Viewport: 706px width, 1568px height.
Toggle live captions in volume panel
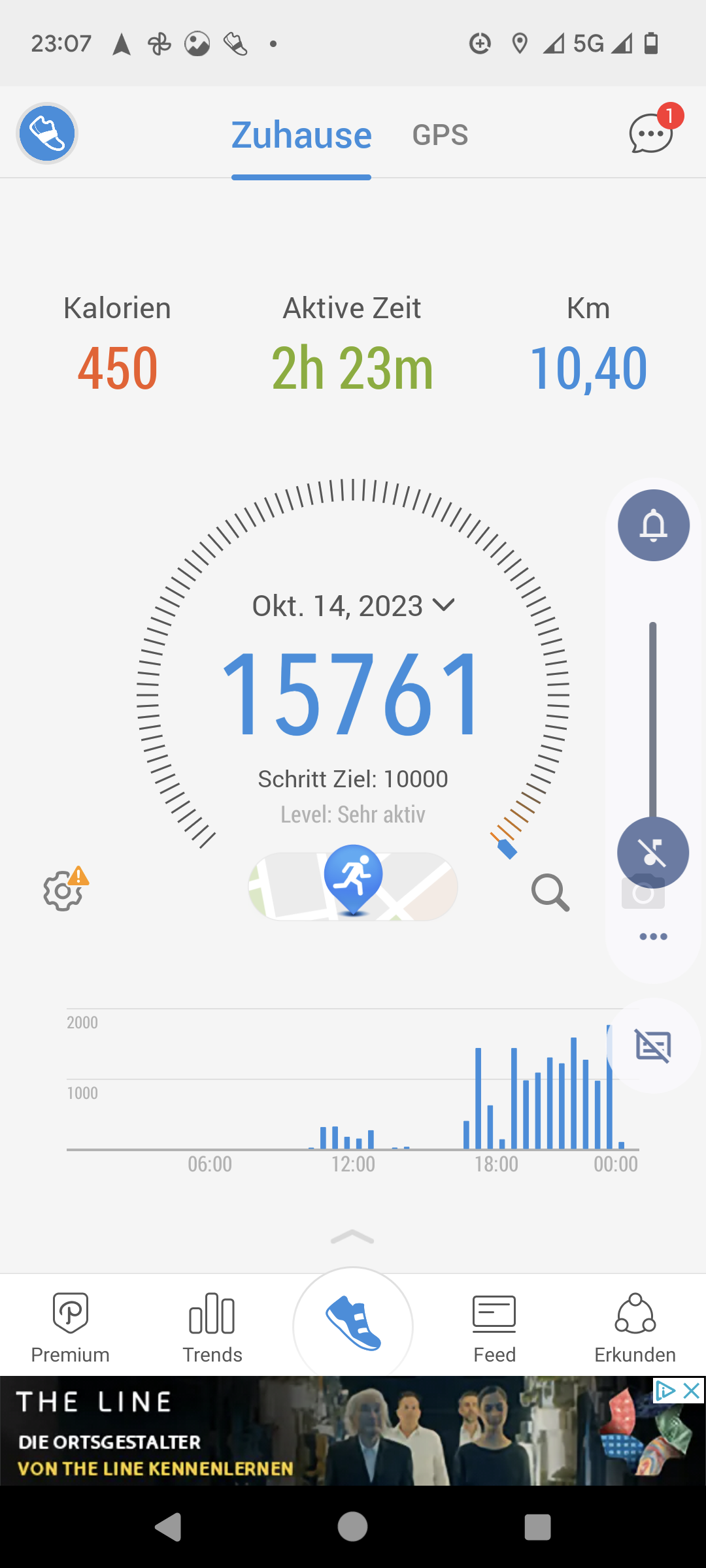coord(653,1046)
